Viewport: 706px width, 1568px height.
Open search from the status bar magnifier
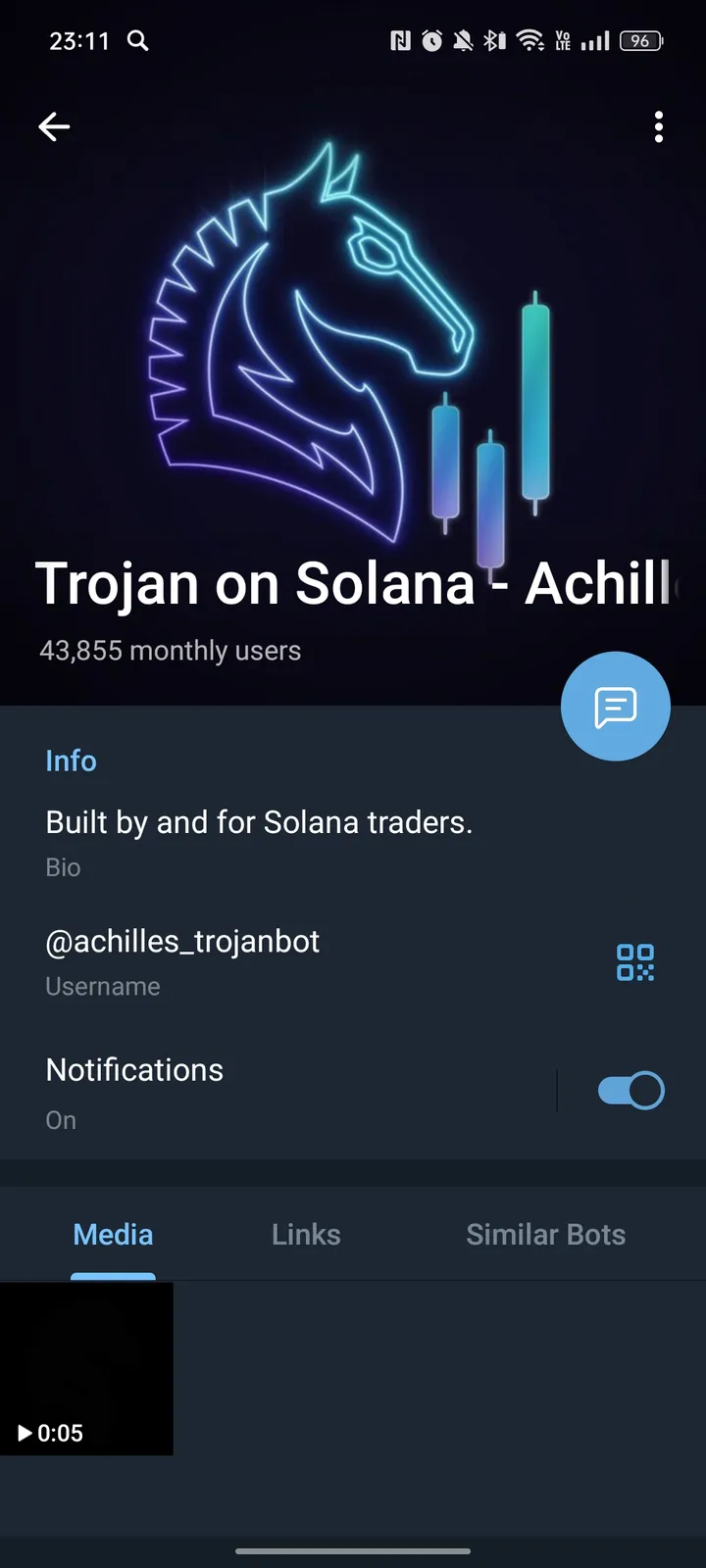pyautogui.click(x=137, y=41)
